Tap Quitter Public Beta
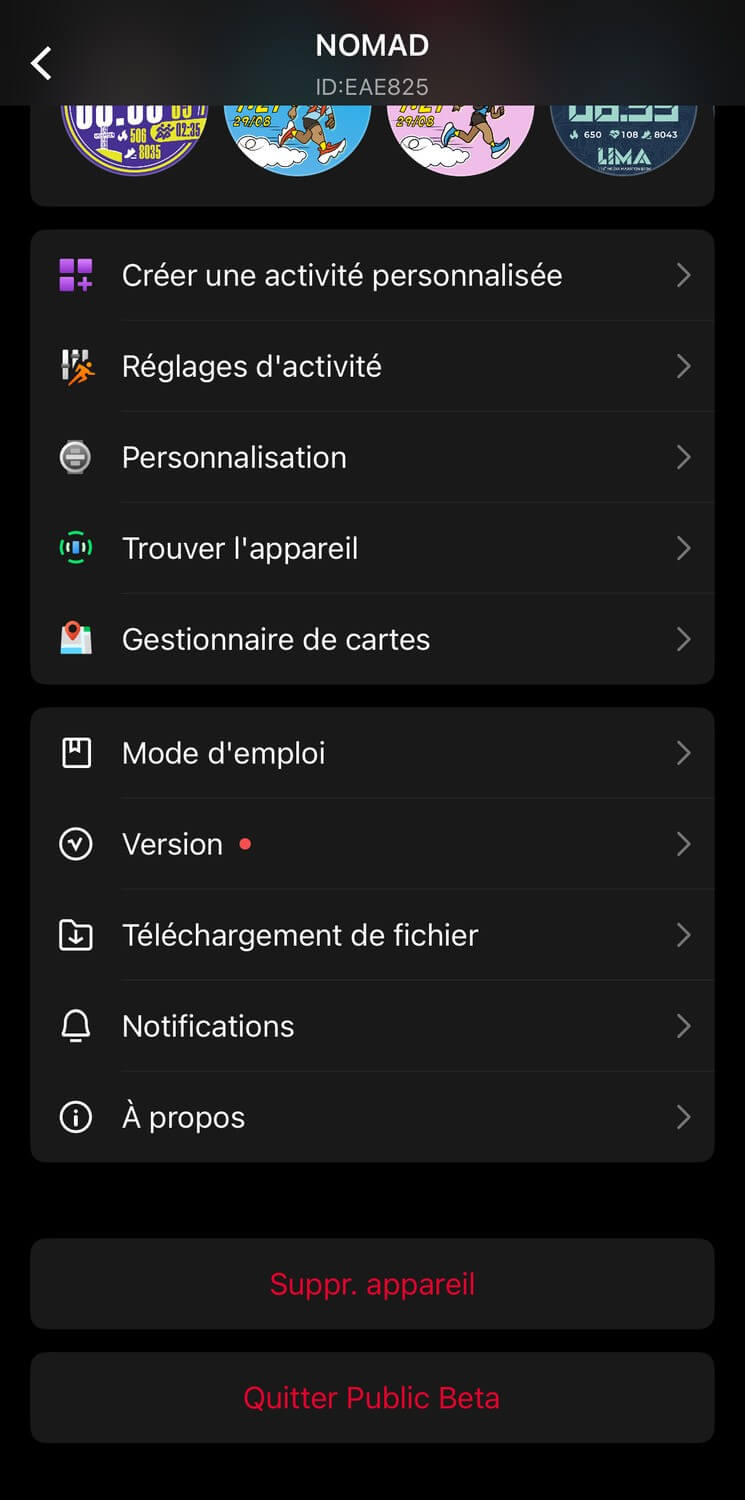The height and width of the screenshot is (1500, 745). click(372, 1397)
